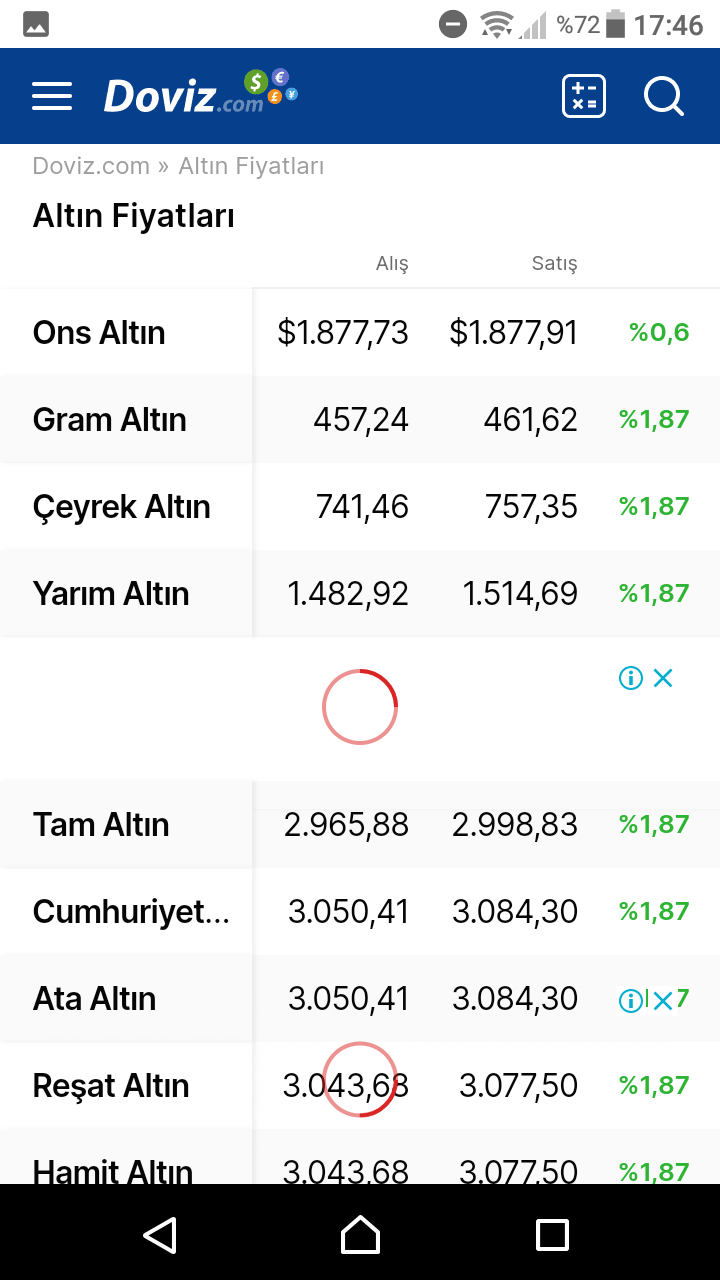Image resolution: width=720 pixels, height=1280 pixels.
Task: Dismiss the ad overlay on Ata Altın row
Action: pos(663,1001)
